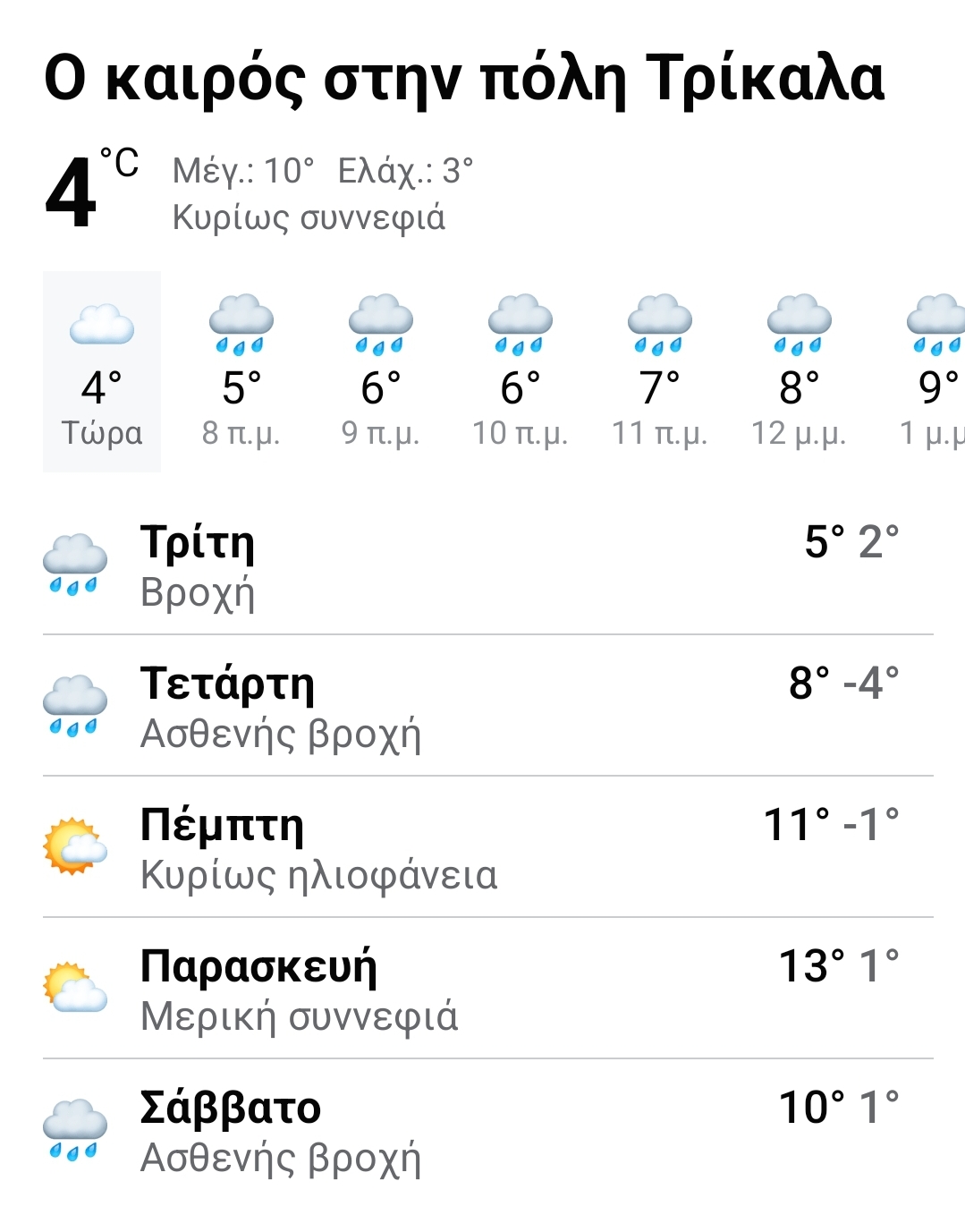Select the 12 μ.μ. hourly forecast
The height and width of the screenshot is (1232, 965).
tap(800, 371)
